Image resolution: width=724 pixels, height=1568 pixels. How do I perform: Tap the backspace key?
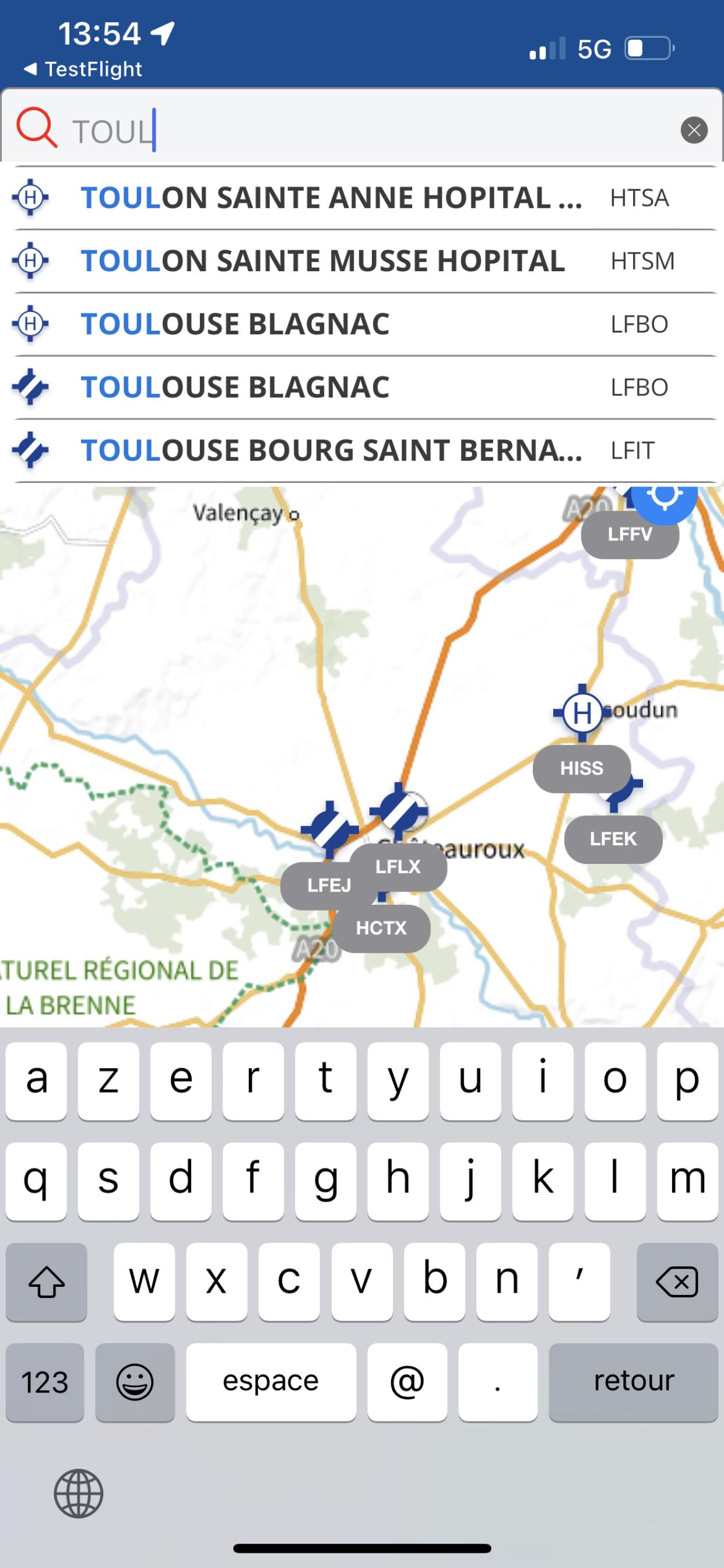pos(677,1282)
